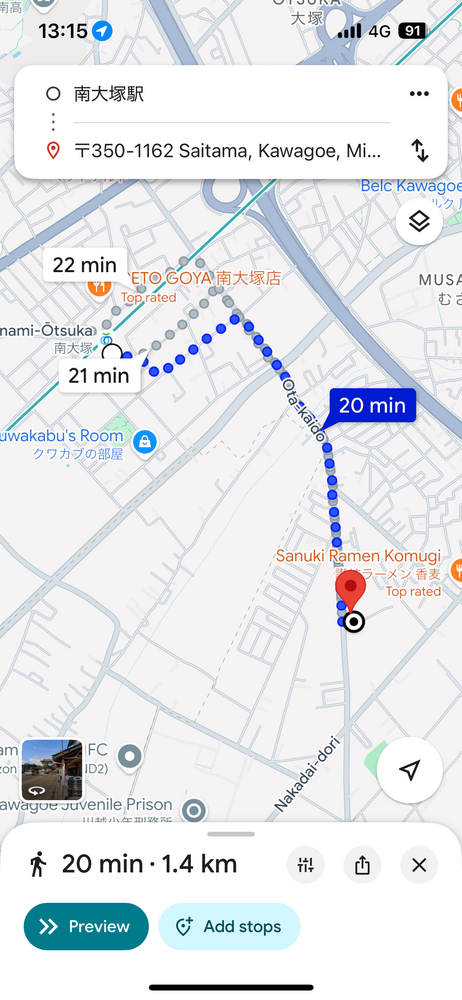Open Kuwakabu's Room shop marker
Image resolution: width=462 pixels, height=1000 pixels.
(x=145, y=442)
